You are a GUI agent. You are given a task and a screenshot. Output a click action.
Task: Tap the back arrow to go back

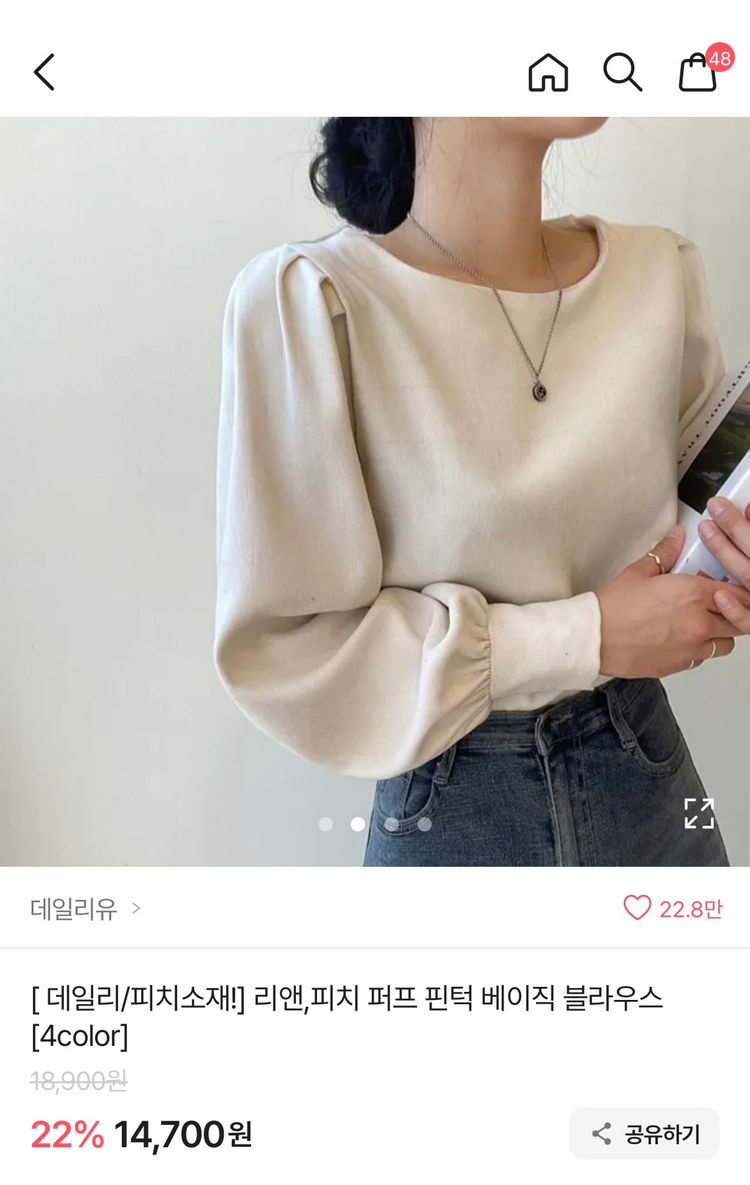pos(42,72)
